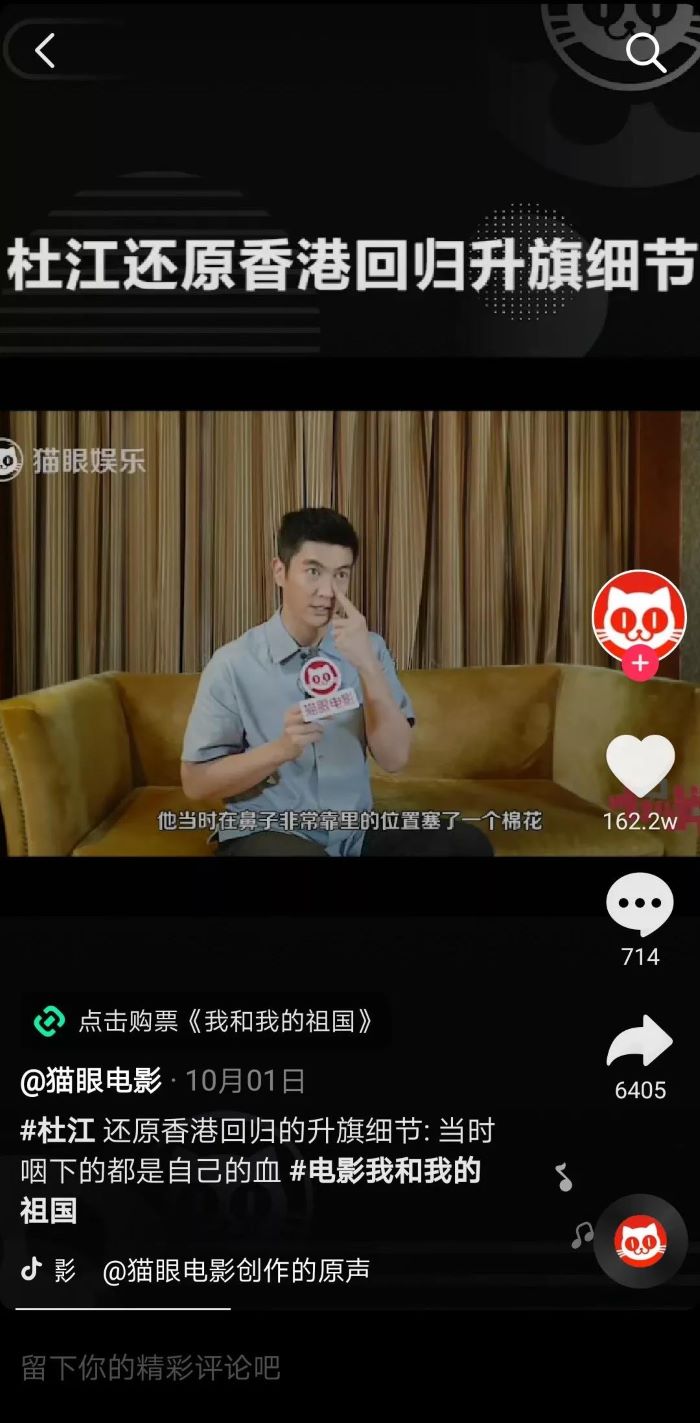View the original sound @猫眼电影创作的原声
Screen dimensions: 700x1423
[236, 1270]
